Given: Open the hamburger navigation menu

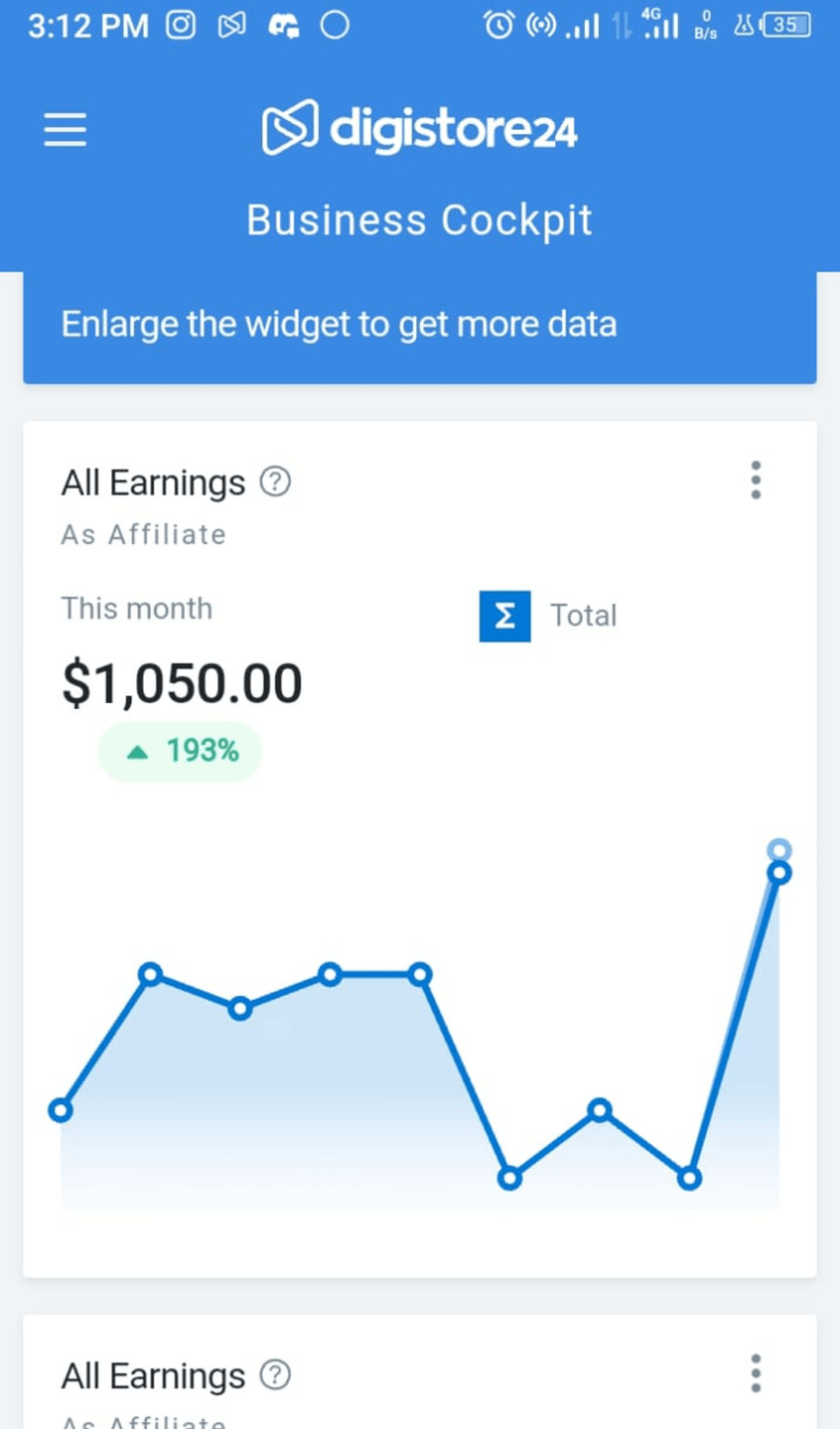Looking at the screenshot, I should [65, 130].
